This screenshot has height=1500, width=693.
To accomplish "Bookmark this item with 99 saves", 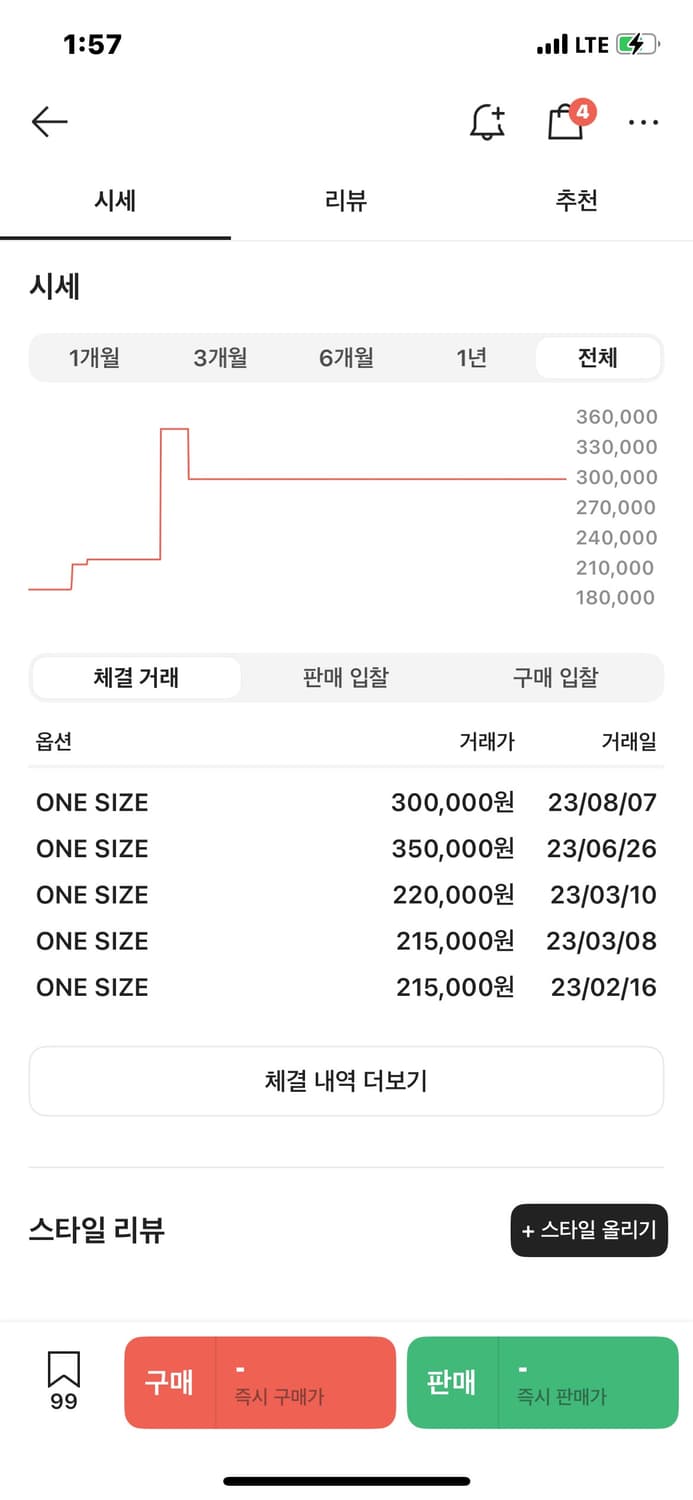I will pos(64,1381).
